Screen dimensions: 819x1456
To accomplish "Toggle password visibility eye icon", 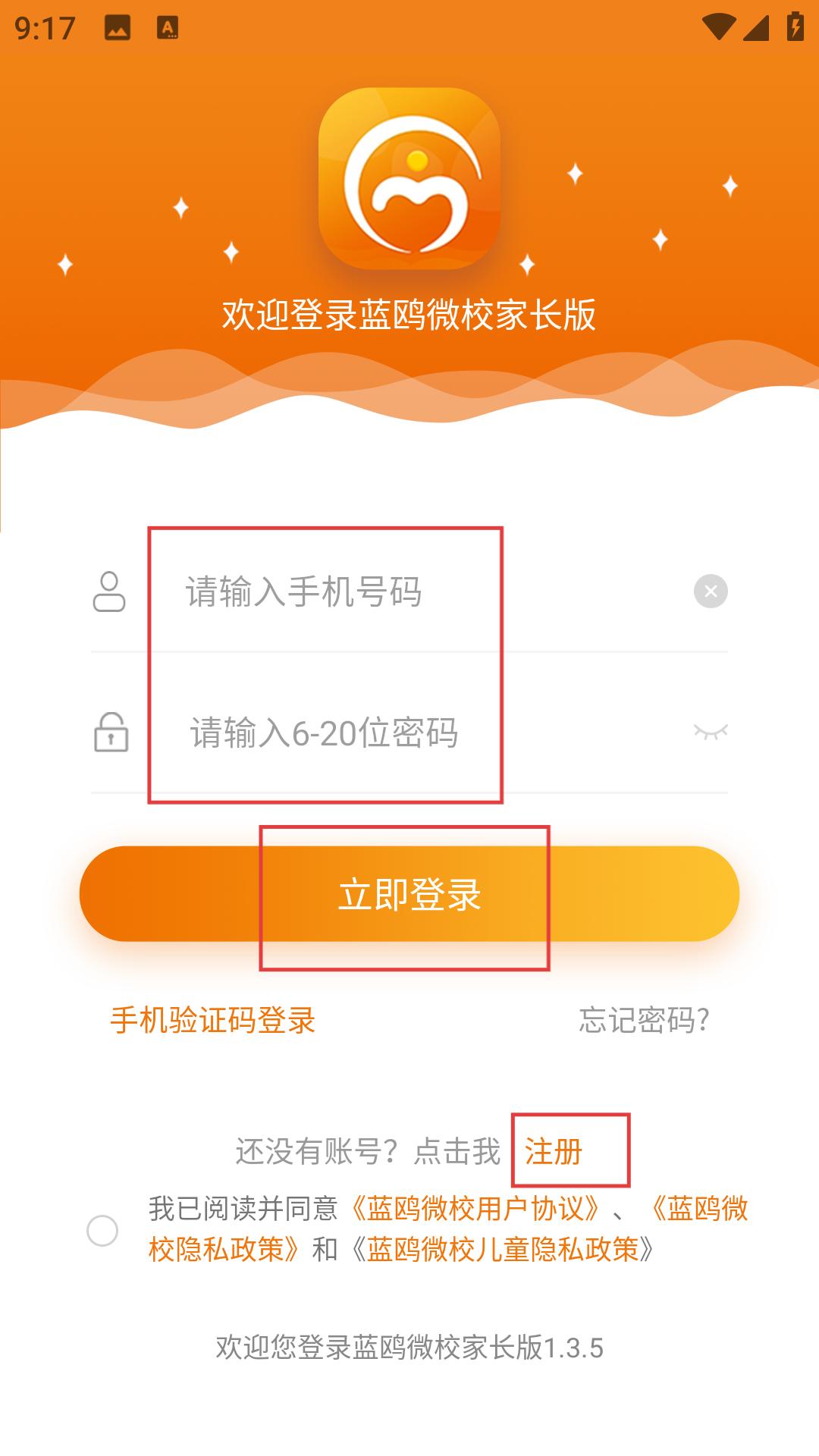I will point(711,732).
